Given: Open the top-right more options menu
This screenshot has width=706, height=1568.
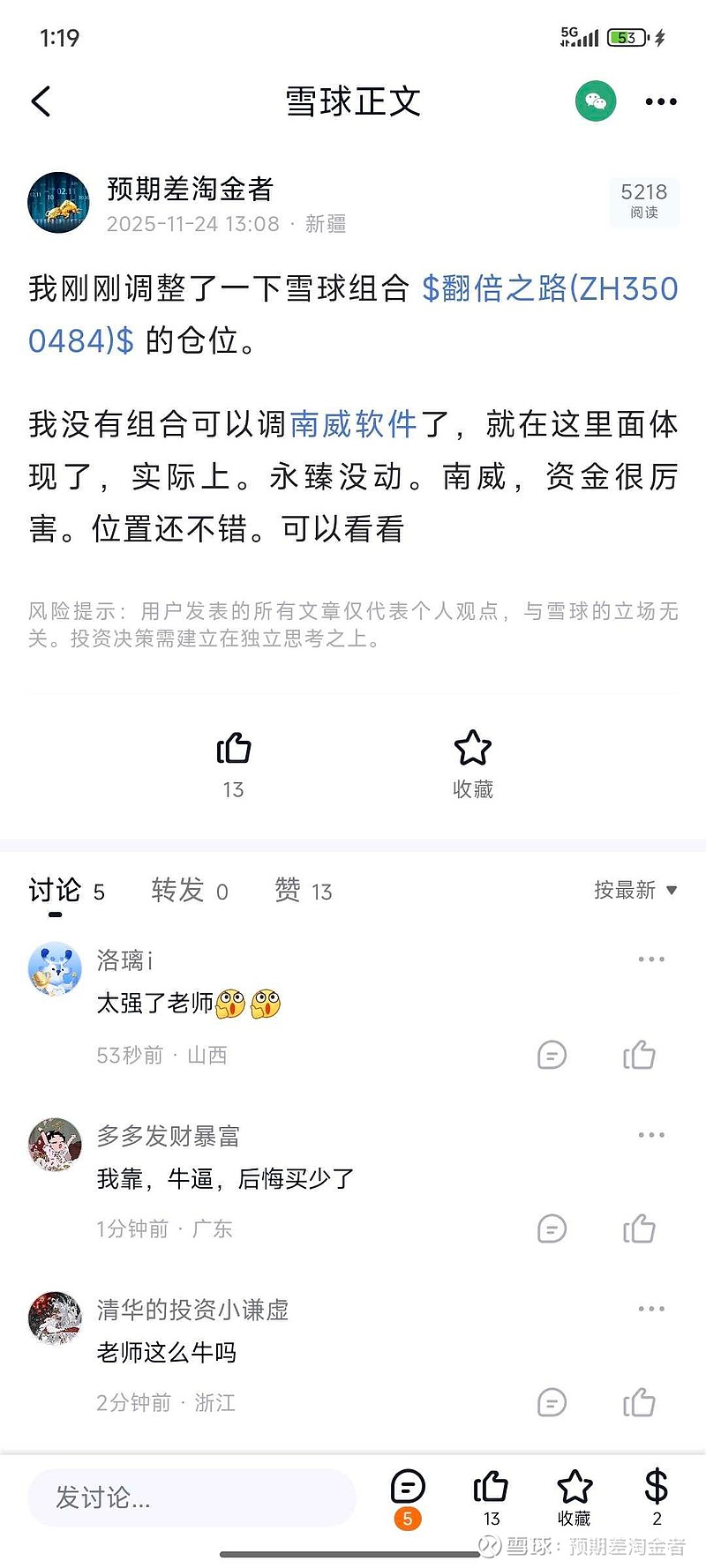Looking at the screenshot, I should tap(659, 101).
